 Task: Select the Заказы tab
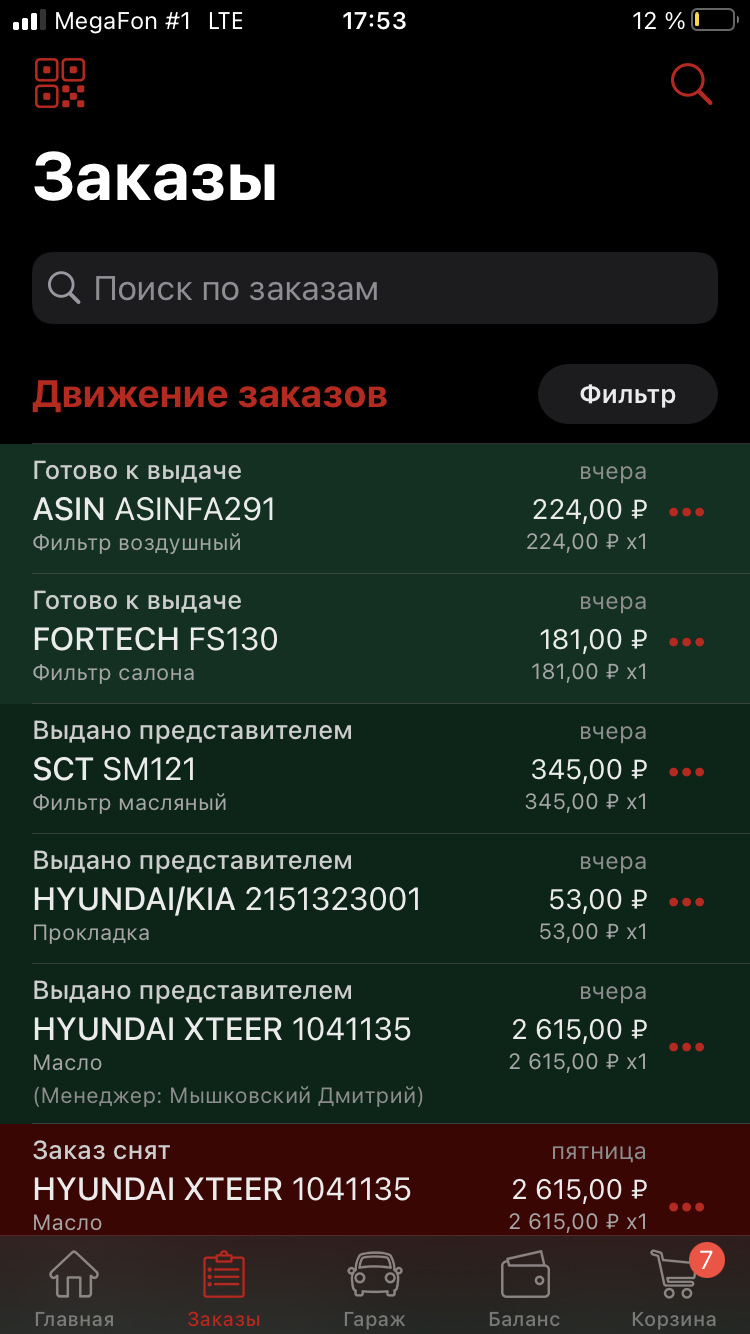coord(224,1288)
